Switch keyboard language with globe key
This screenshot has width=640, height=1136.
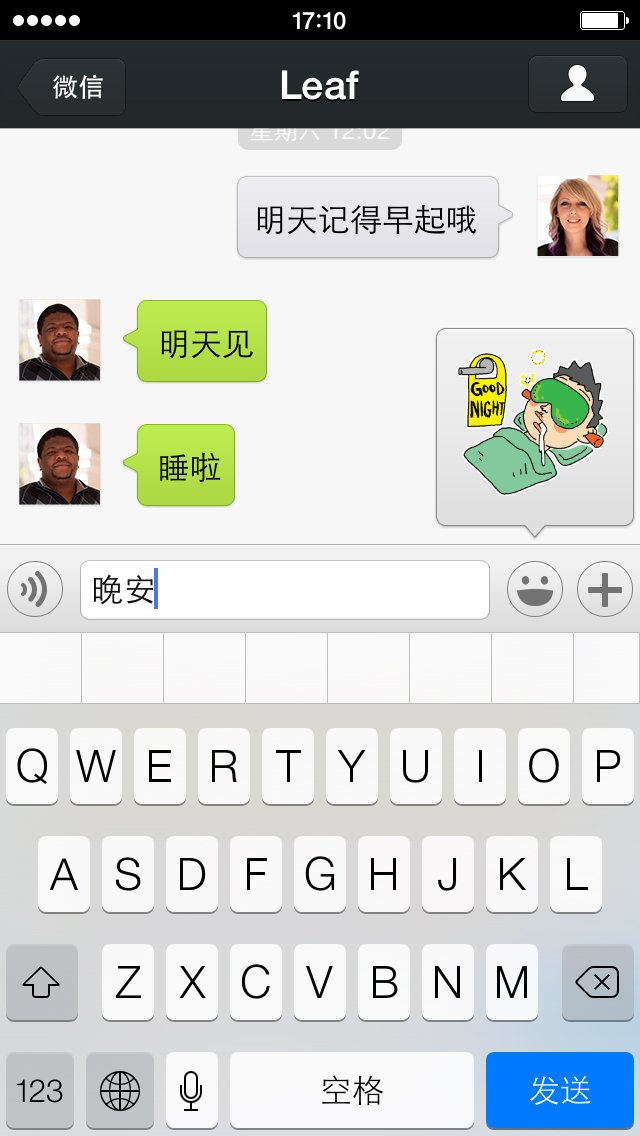pyautogui.click(x=120, y=1090)
